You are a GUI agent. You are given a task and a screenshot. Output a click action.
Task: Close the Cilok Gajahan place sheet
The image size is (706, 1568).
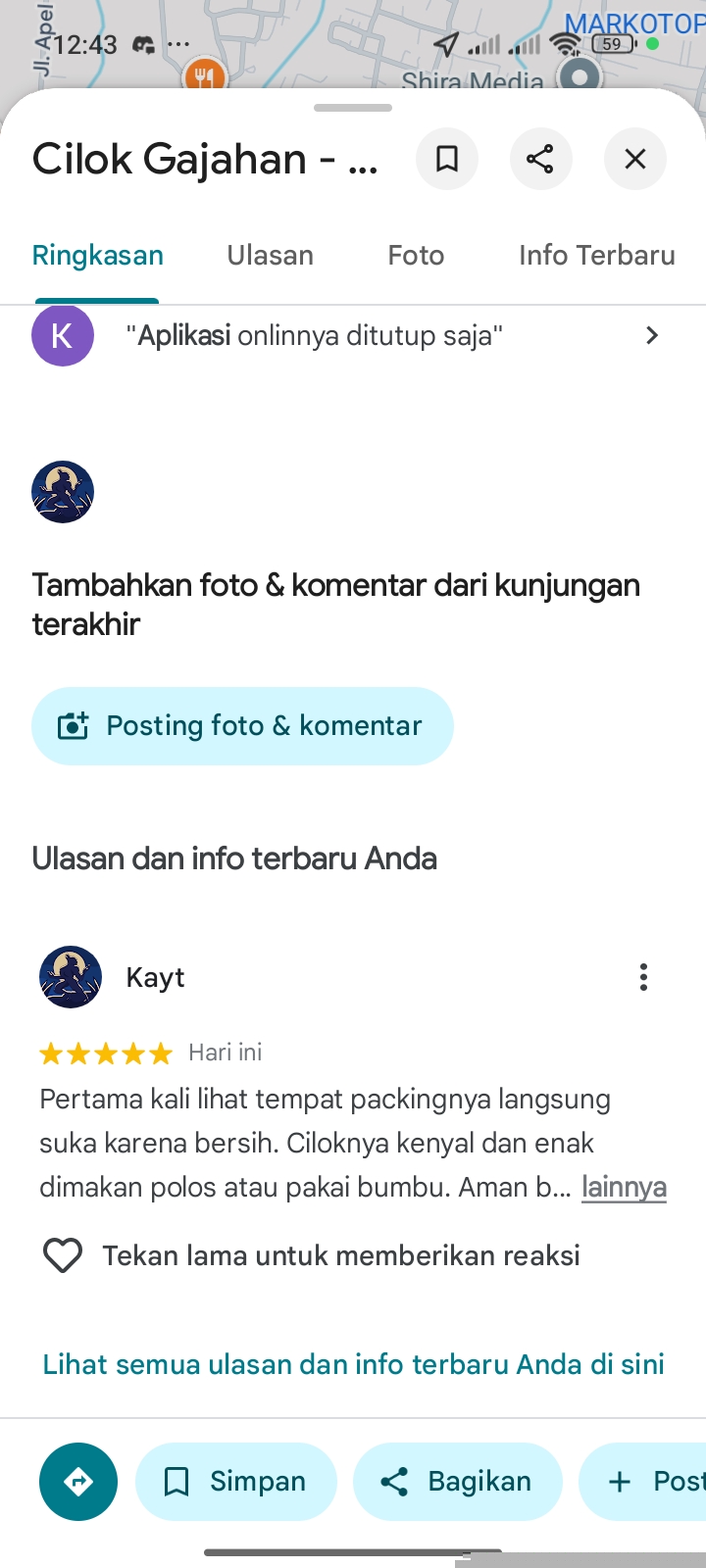(x=634, y=159)
